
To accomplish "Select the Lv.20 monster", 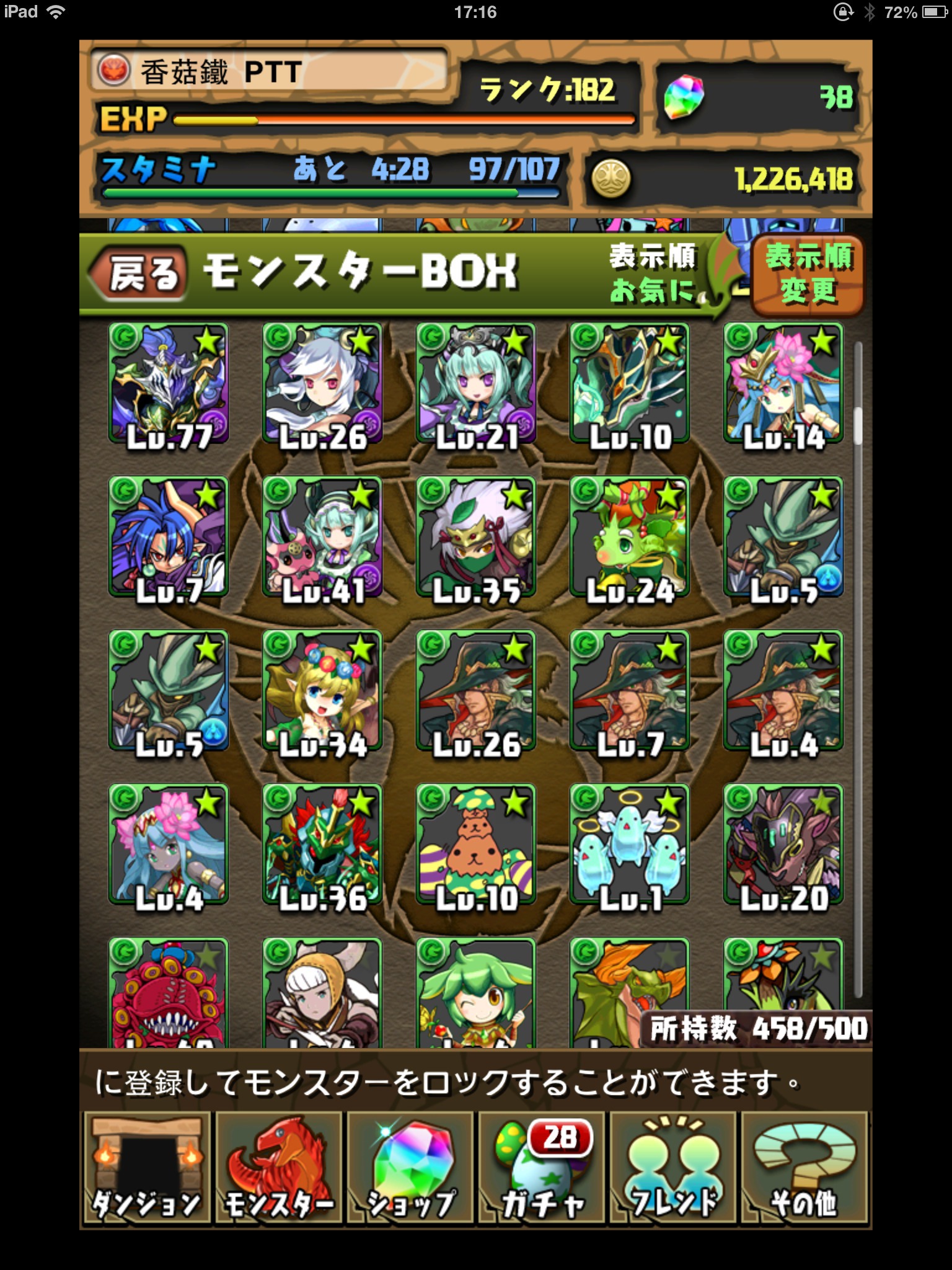I will point(783,845).
